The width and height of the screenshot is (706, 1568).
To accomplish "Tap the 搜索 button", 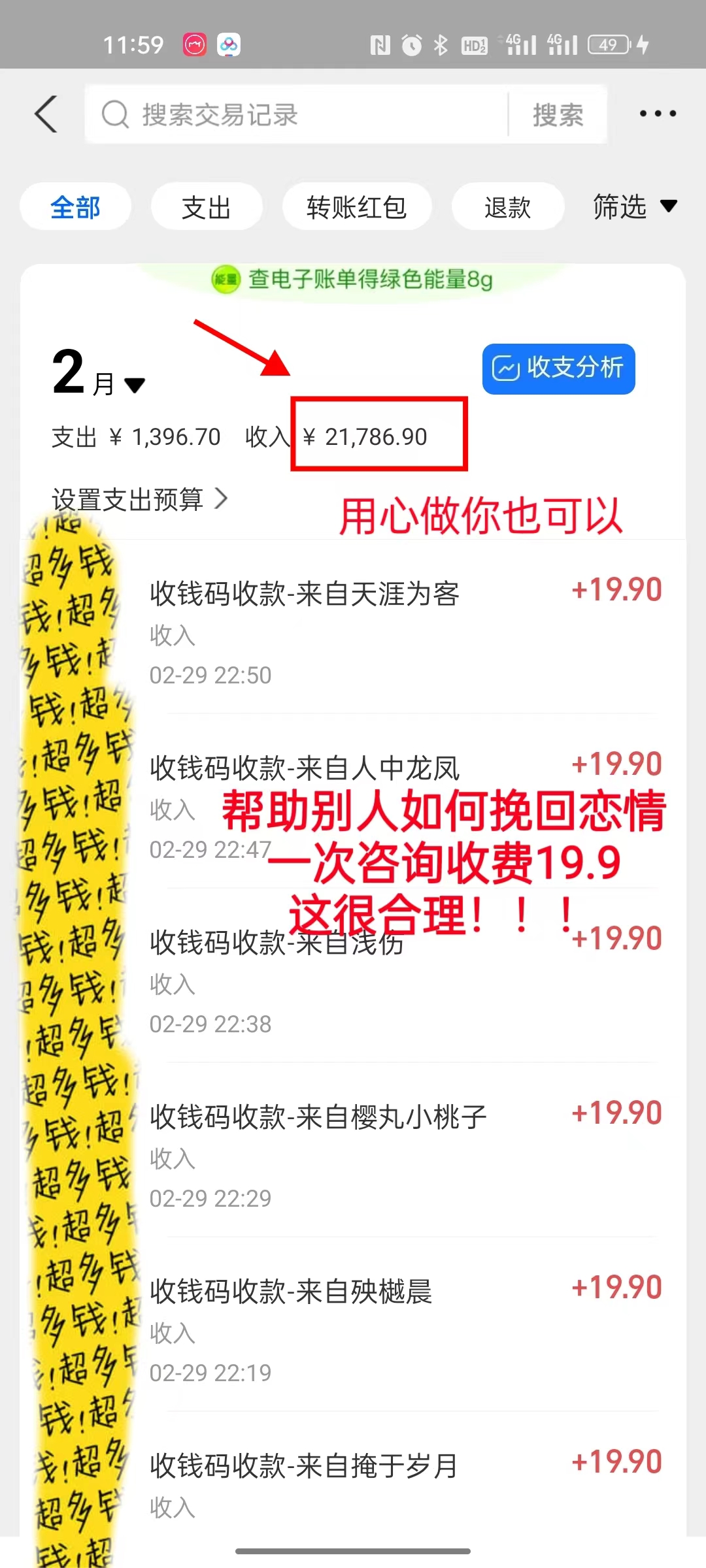I will pyautogui.click(x=558, y=115).
